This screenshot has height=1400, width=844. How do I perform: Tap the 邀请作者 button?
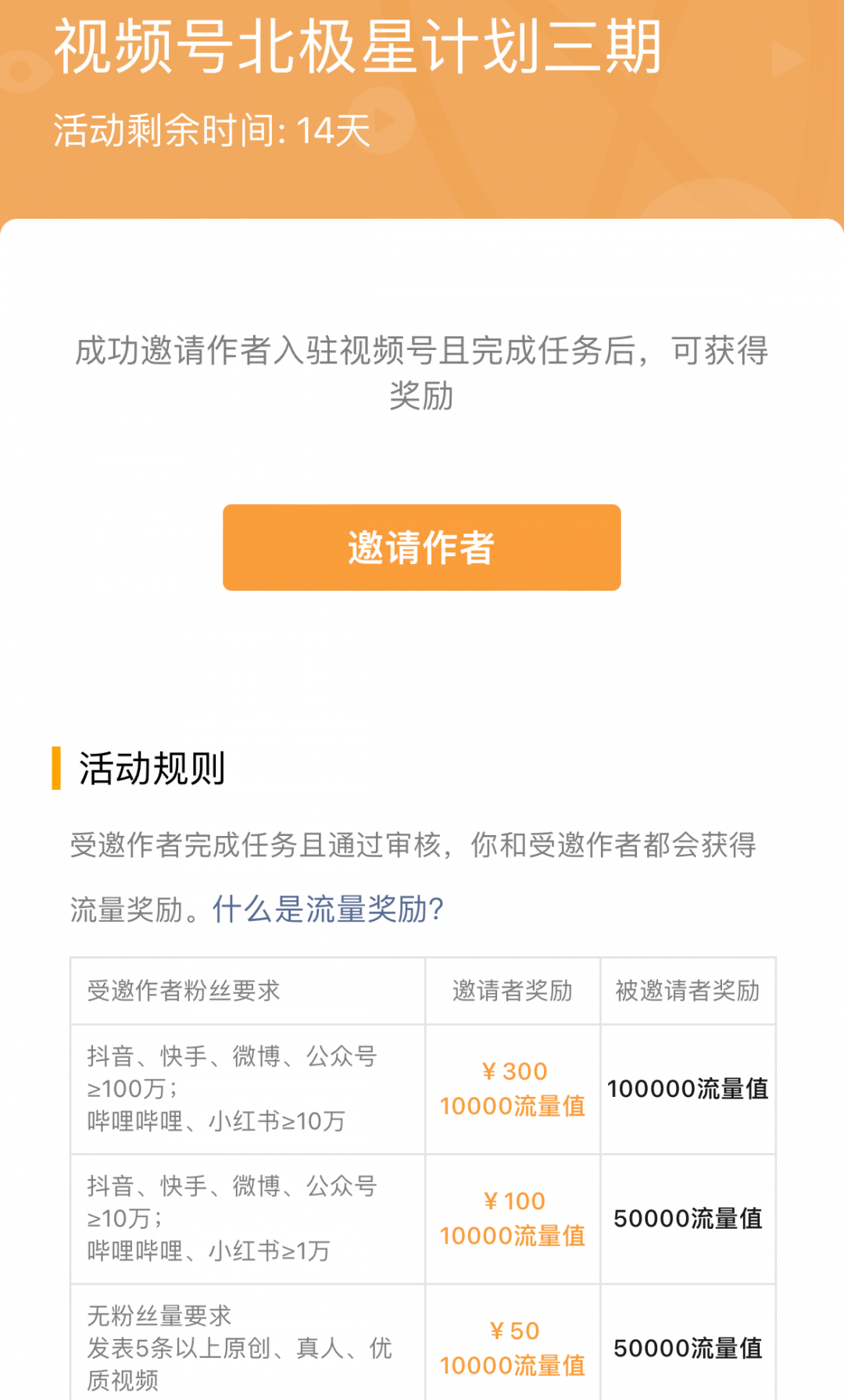pos(421,547)
